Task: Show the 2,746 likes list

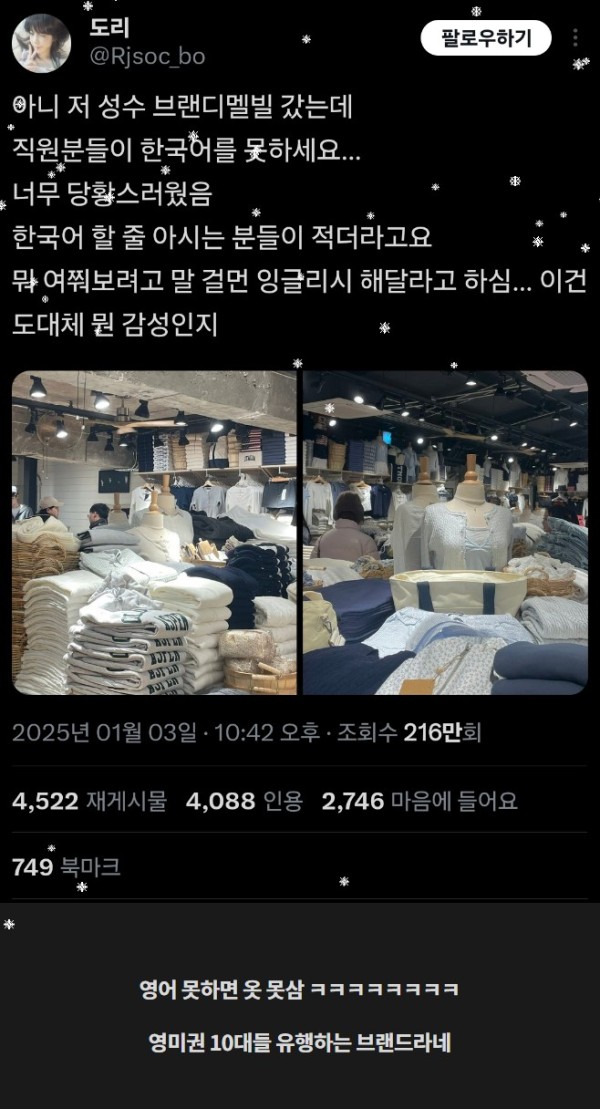Action: pos(419,801)
